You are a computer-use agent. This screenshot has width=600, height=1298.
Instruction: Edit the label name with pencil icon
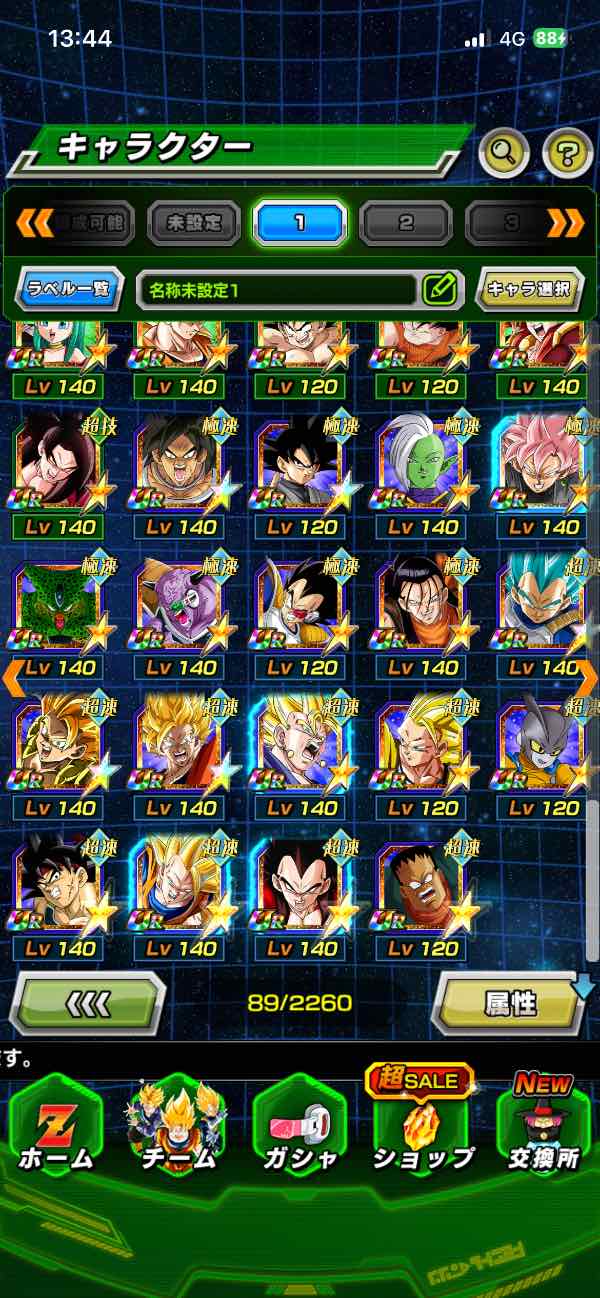pyautogui.click(x=438, y=290)
